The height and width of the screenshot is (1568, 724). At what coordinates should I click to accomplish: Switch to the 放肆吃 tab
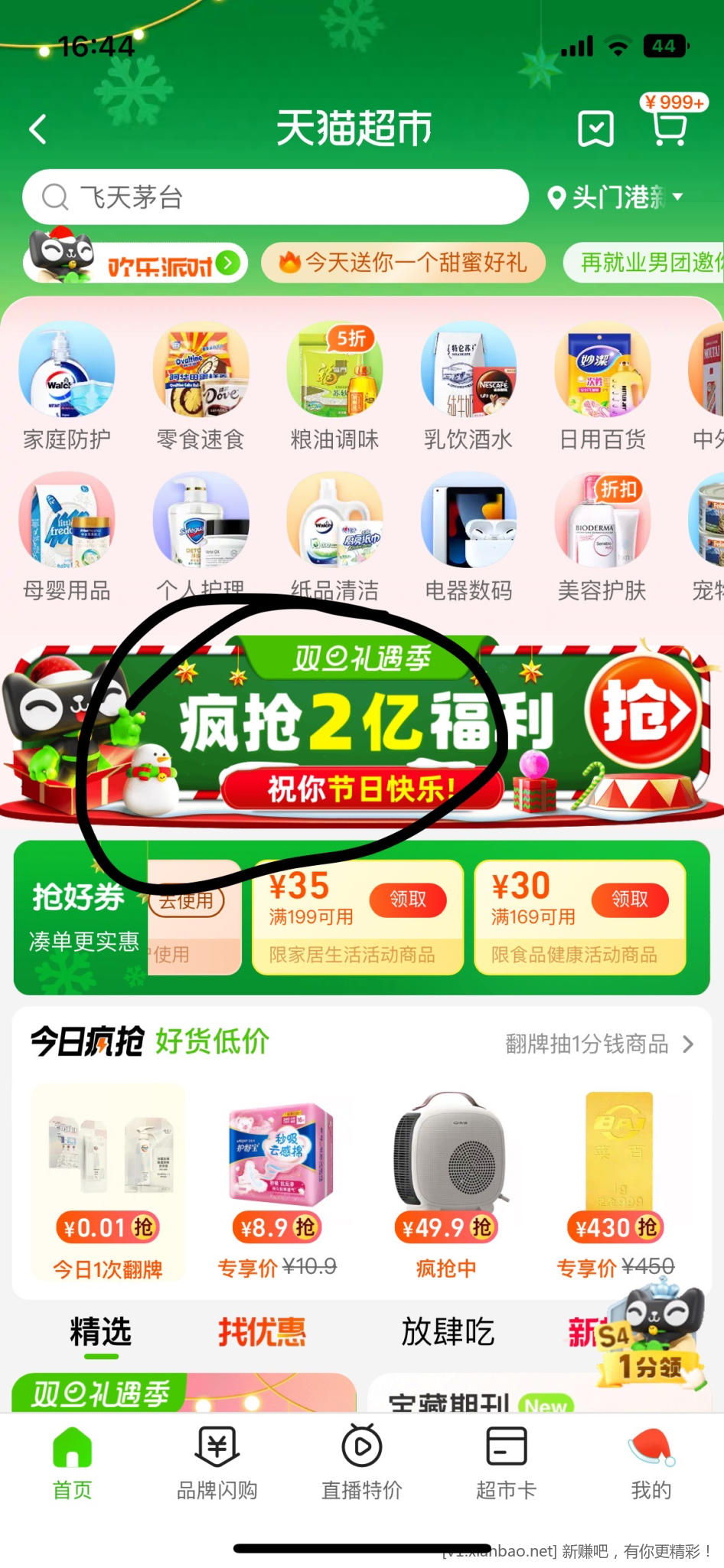(448, 1331)
